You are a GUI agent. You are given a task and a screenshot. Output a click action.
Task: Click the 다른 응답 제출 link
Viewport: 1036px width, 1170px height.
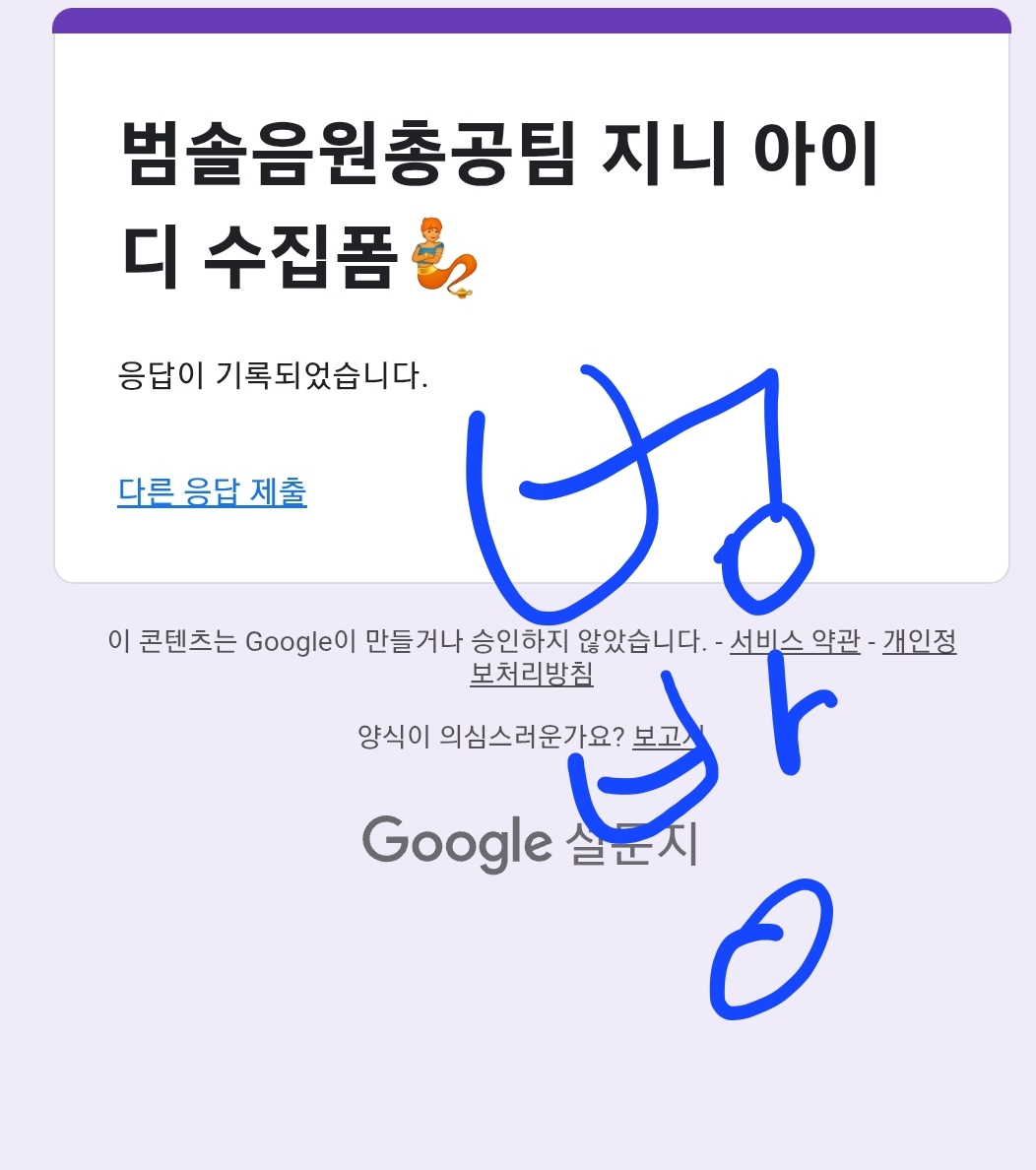(213, 494)
